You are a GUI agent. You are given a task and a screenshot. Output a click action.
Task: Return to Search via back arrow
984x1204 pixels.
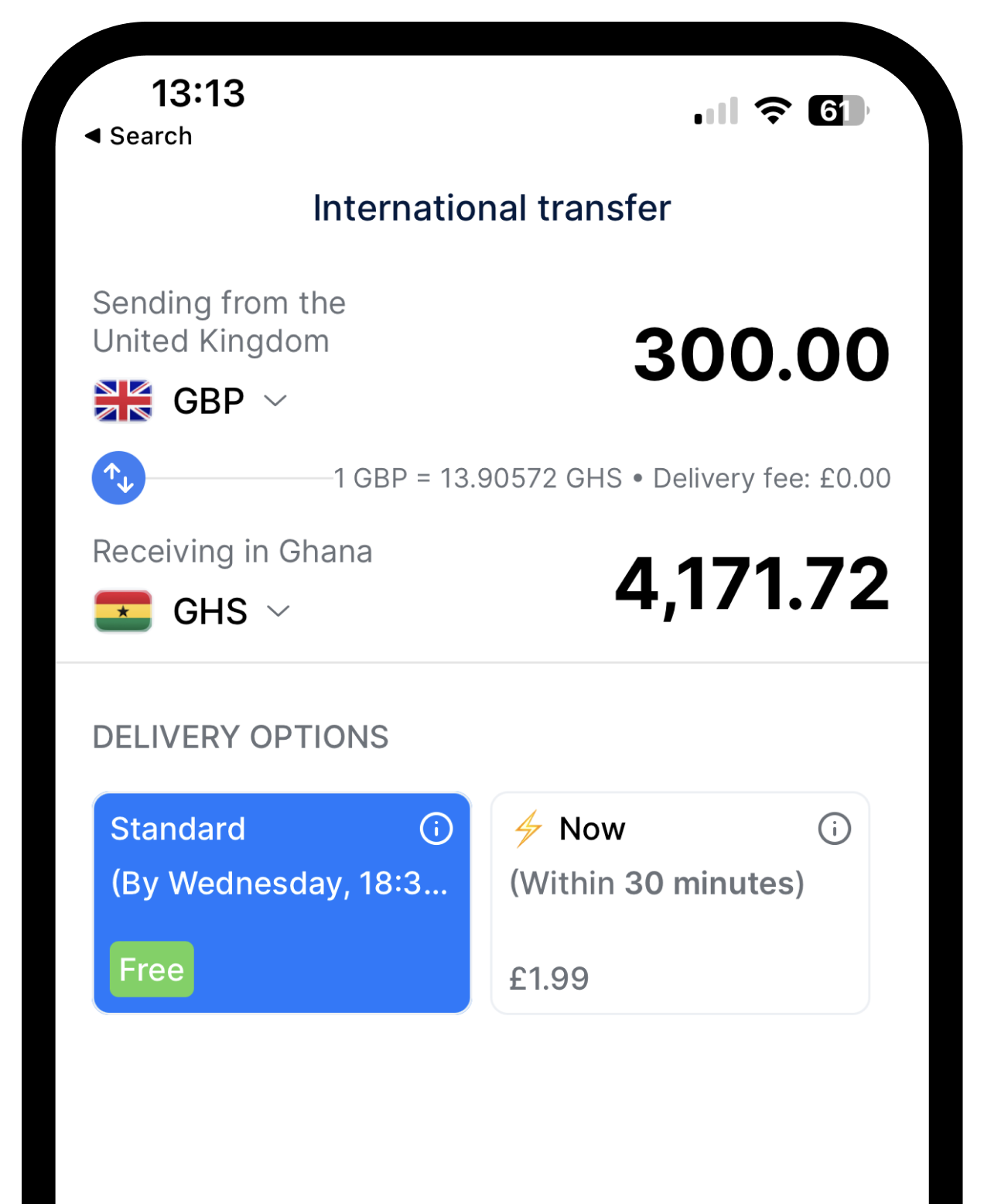138,136
